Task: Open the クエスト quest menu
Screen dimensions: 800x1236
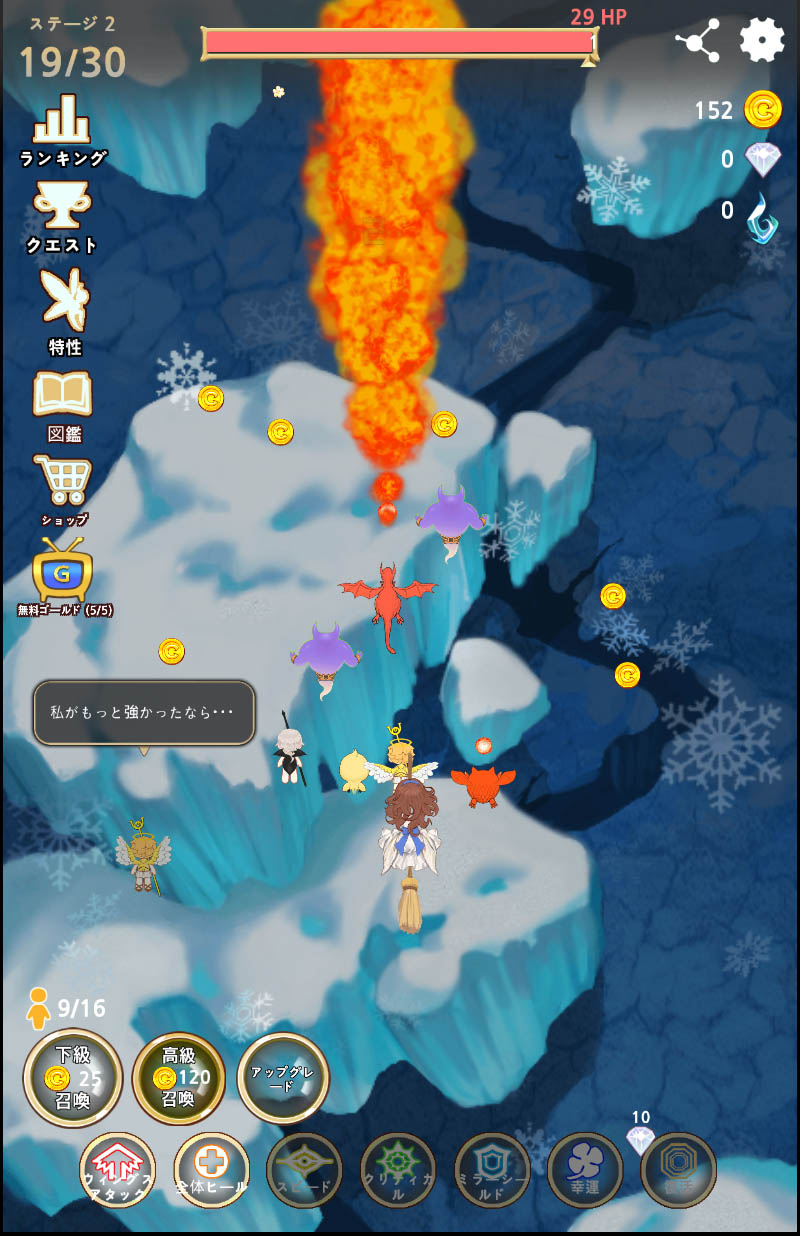Action: click(63, 217)
